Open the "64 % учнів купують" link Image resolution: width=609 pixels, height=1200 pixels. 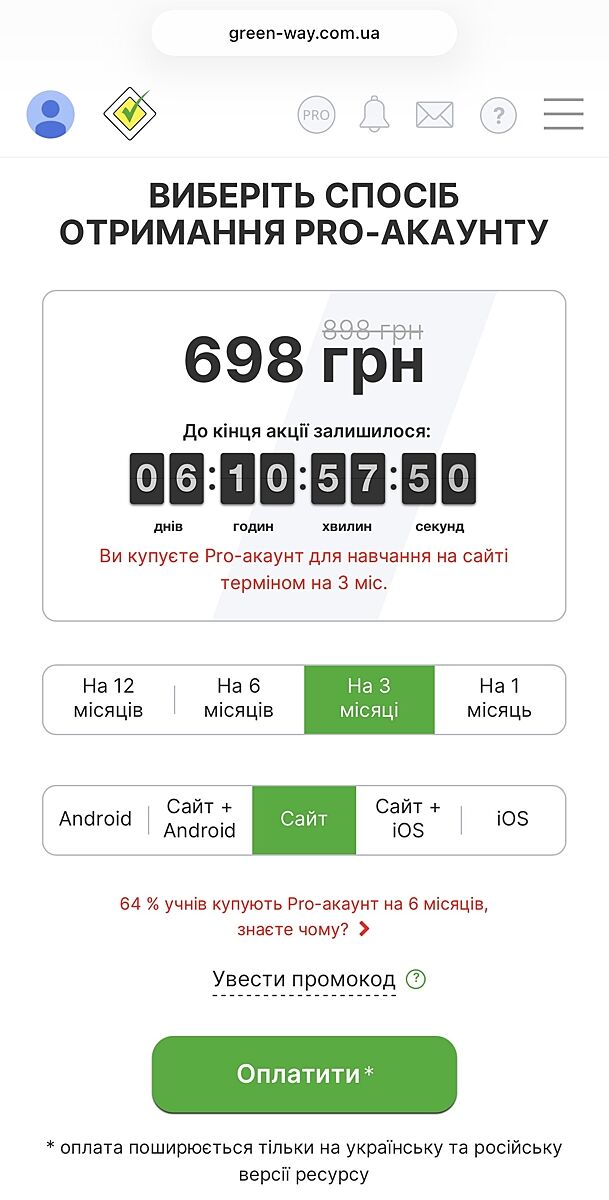(x=304, y=916)
